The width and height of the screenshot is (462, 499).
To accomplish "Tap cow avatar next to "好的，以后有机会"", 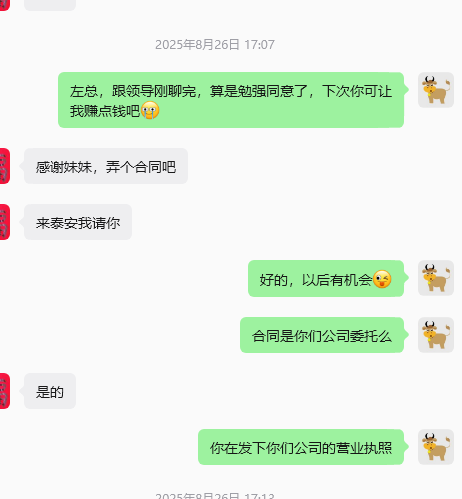I will pyautogui.click(x=436, y=278).
